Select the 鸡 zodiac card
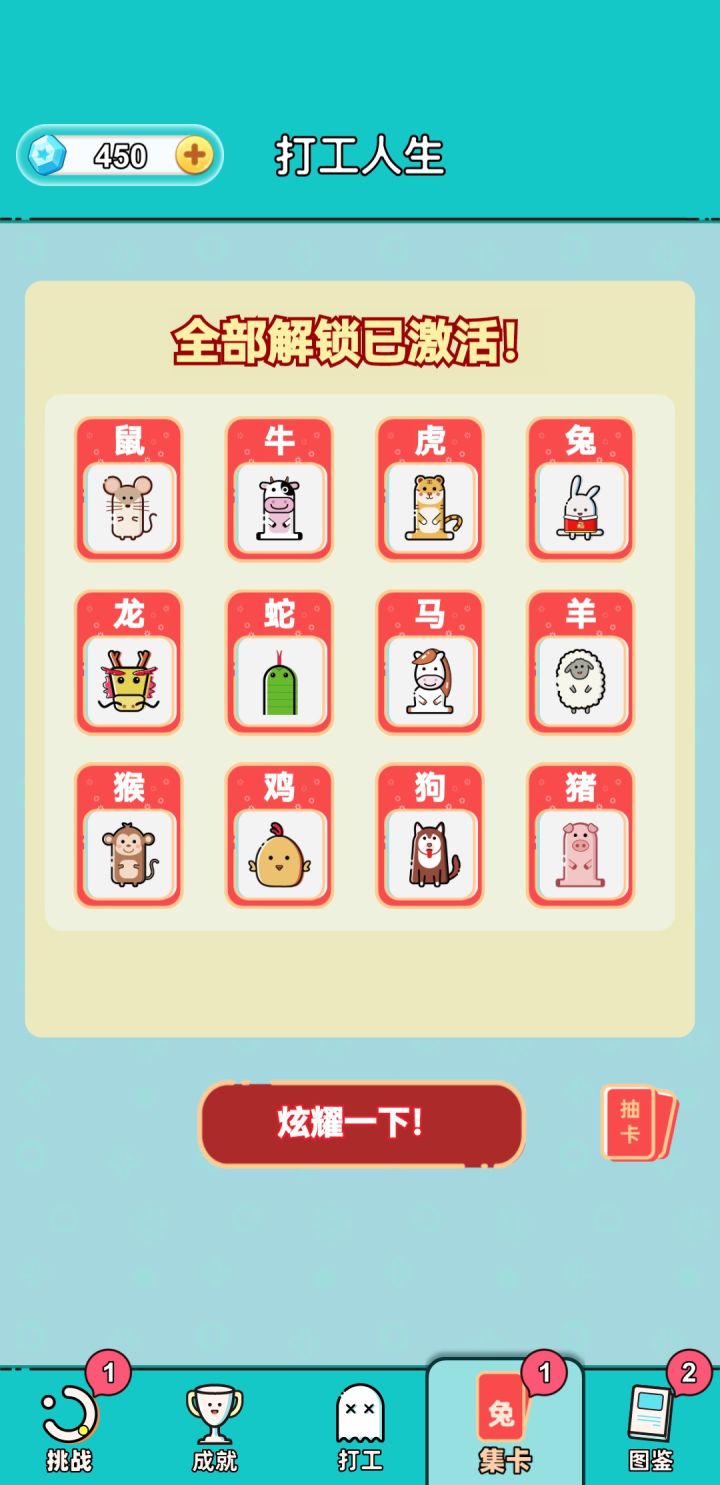 point(279,836)
